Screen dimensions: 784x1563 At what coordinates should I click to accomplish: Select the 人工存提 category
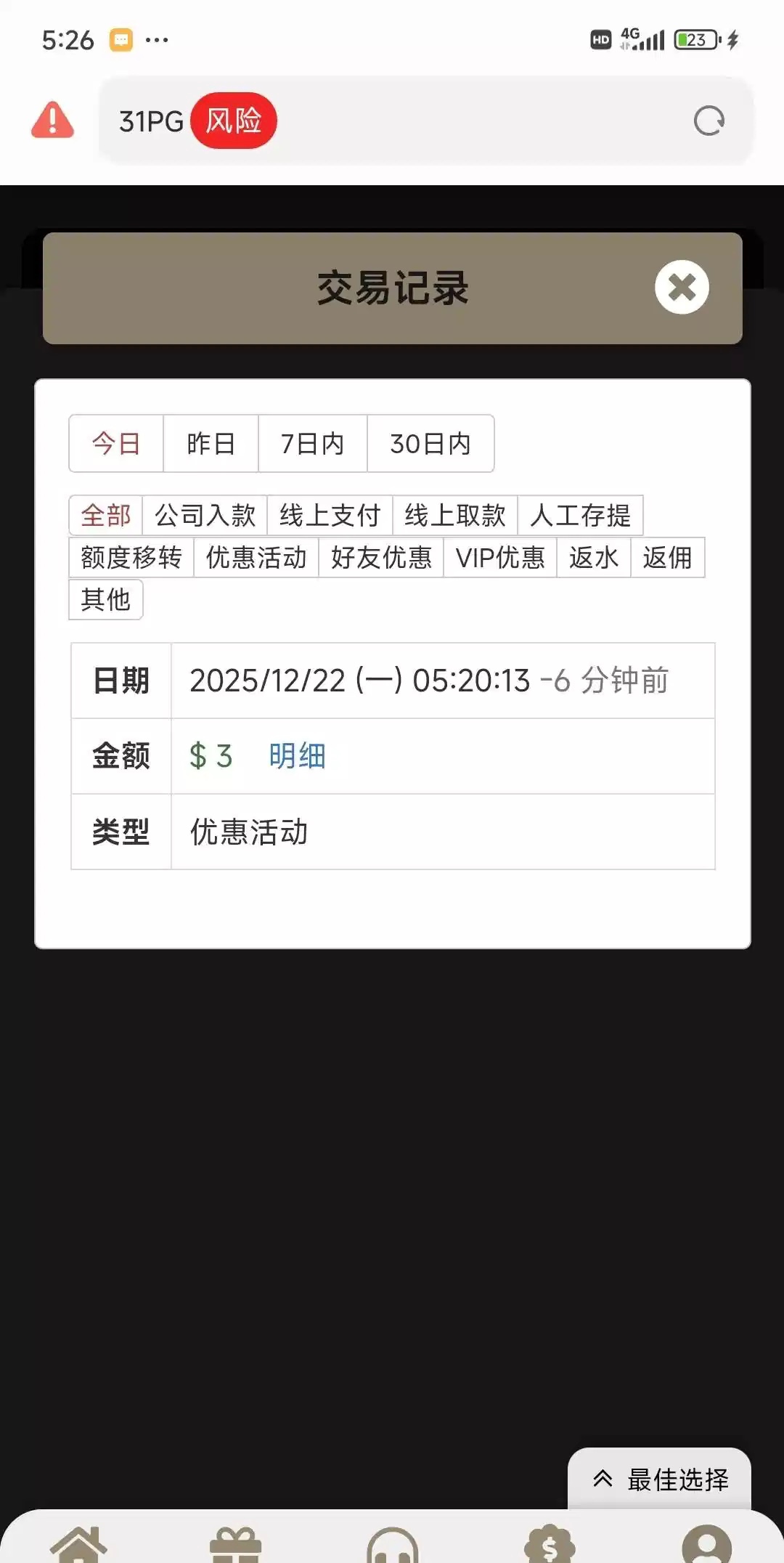pyautogui.click(x=580, y=516)
